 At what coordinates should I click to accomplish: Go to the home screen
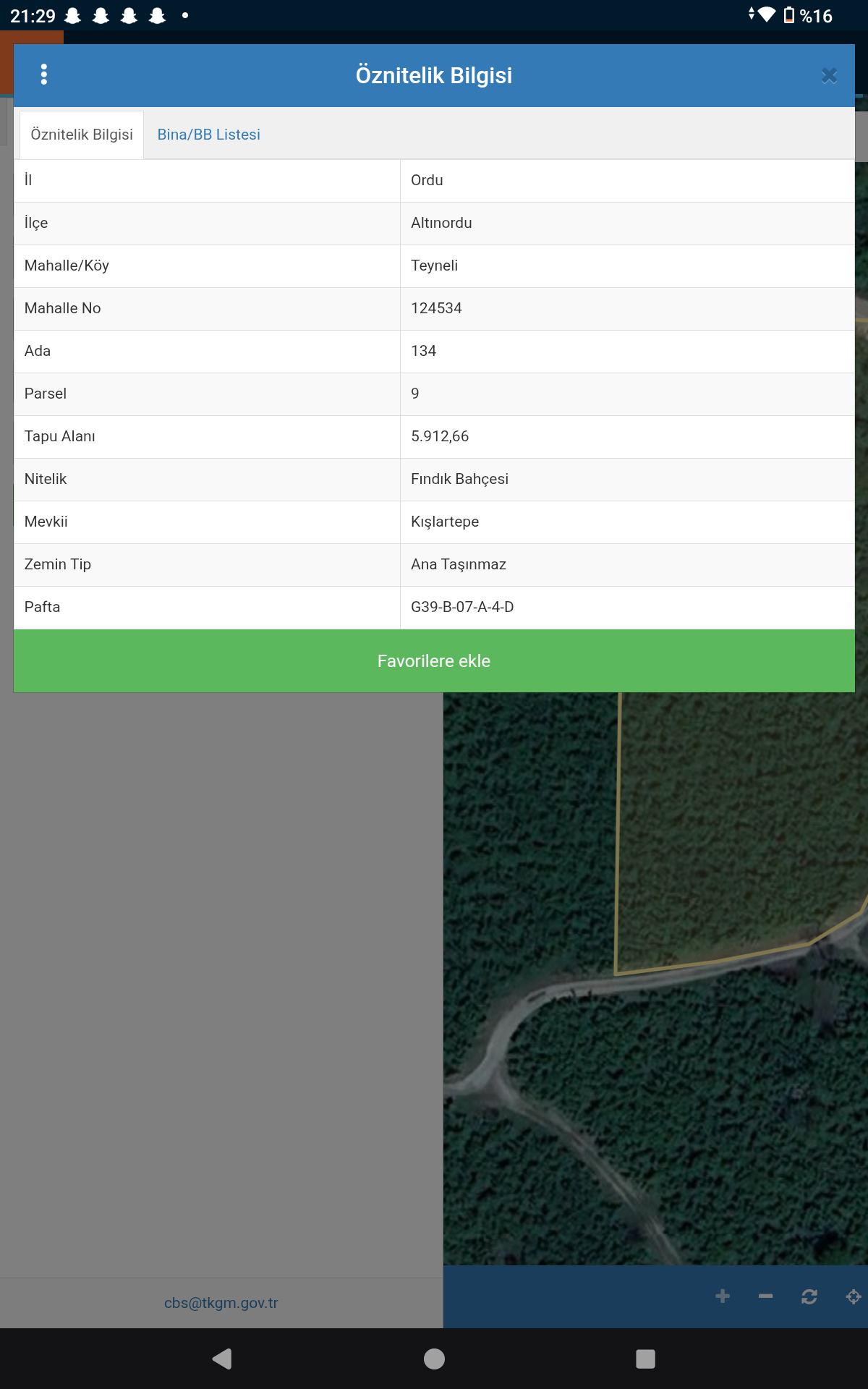coord(434,1359)
